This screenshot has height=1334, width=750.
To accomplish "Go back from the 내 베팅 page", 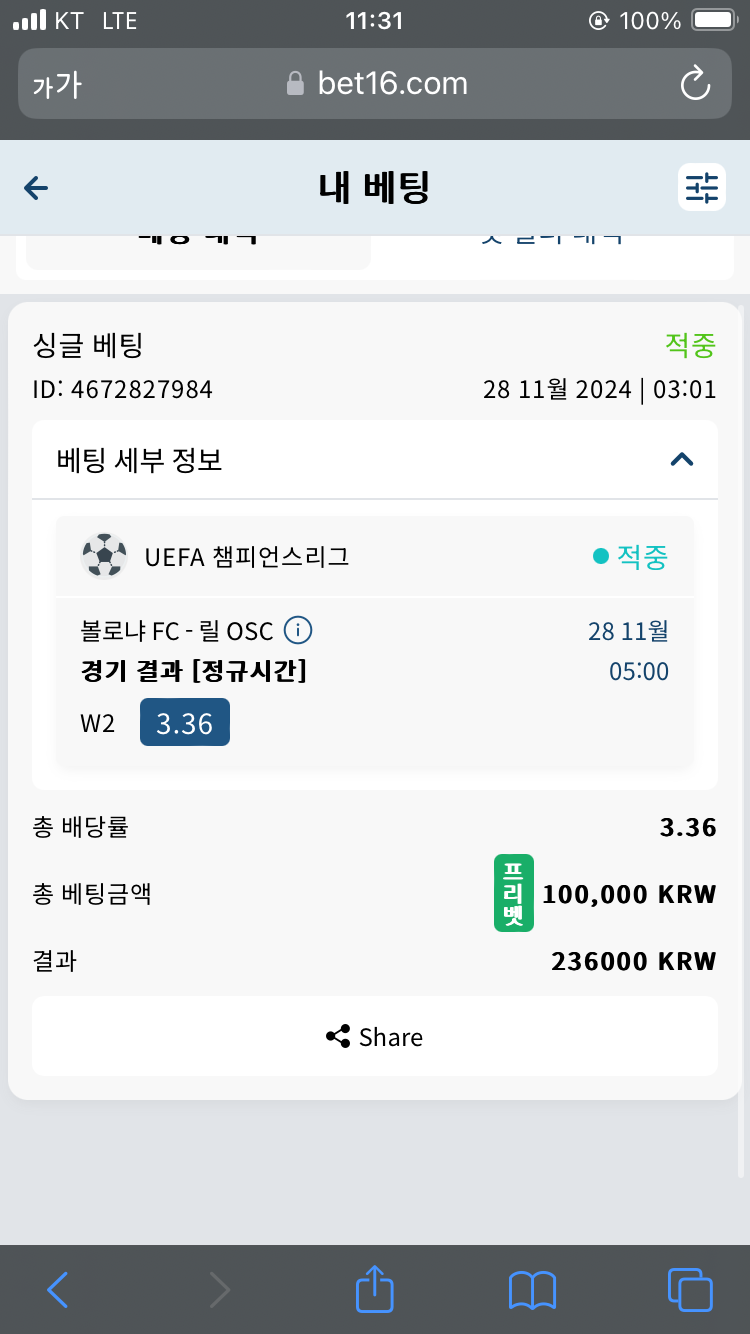I will [36, 187].
